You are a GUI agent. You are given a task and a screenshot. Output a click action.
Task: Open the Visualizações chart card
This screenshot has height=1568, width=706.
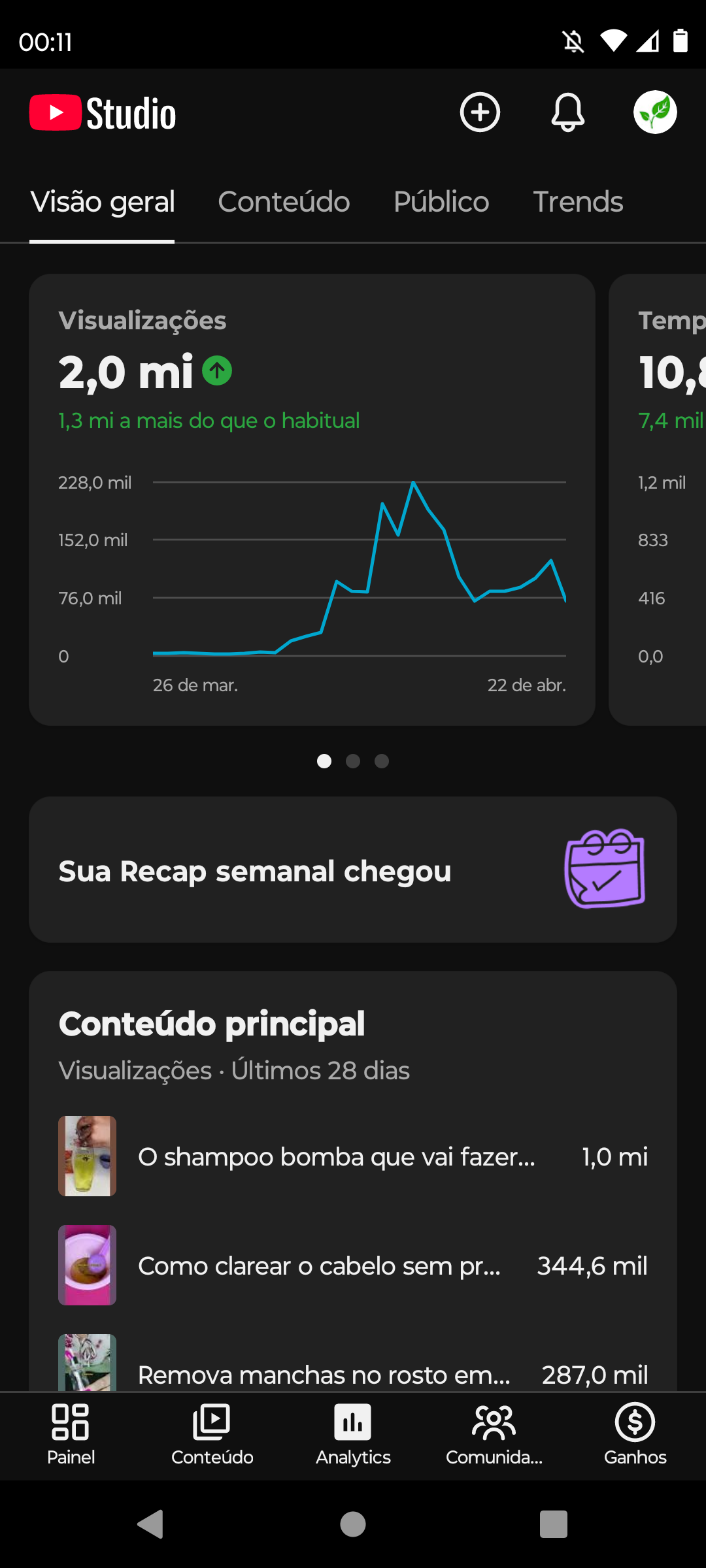pyautogui.click(x=312, y=500)
